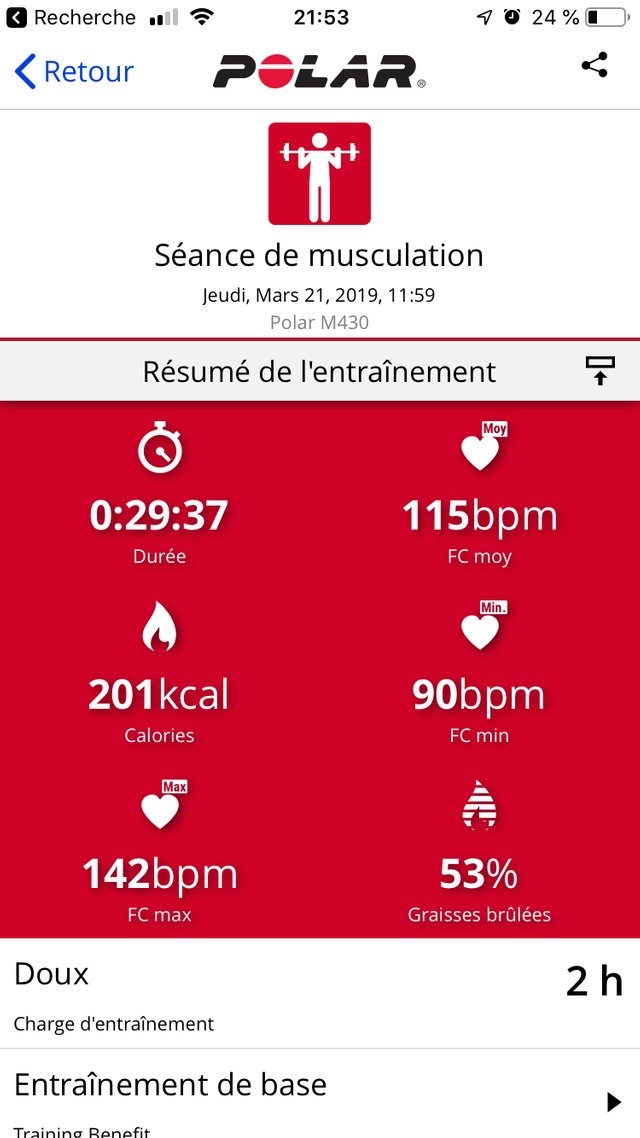The height and width of the screenshot is (1138, 640).
Task: Collapse the Résumé de l'entraînement section
Action: point(599,371)
